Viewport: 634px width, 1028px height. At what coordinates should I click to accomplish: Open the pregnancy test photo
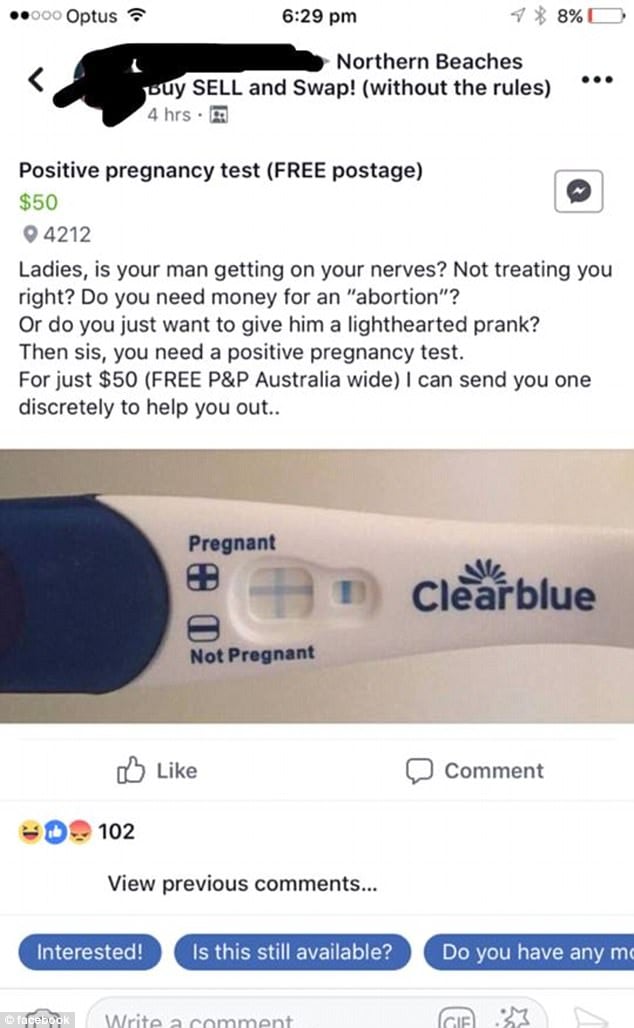point(317,585)
